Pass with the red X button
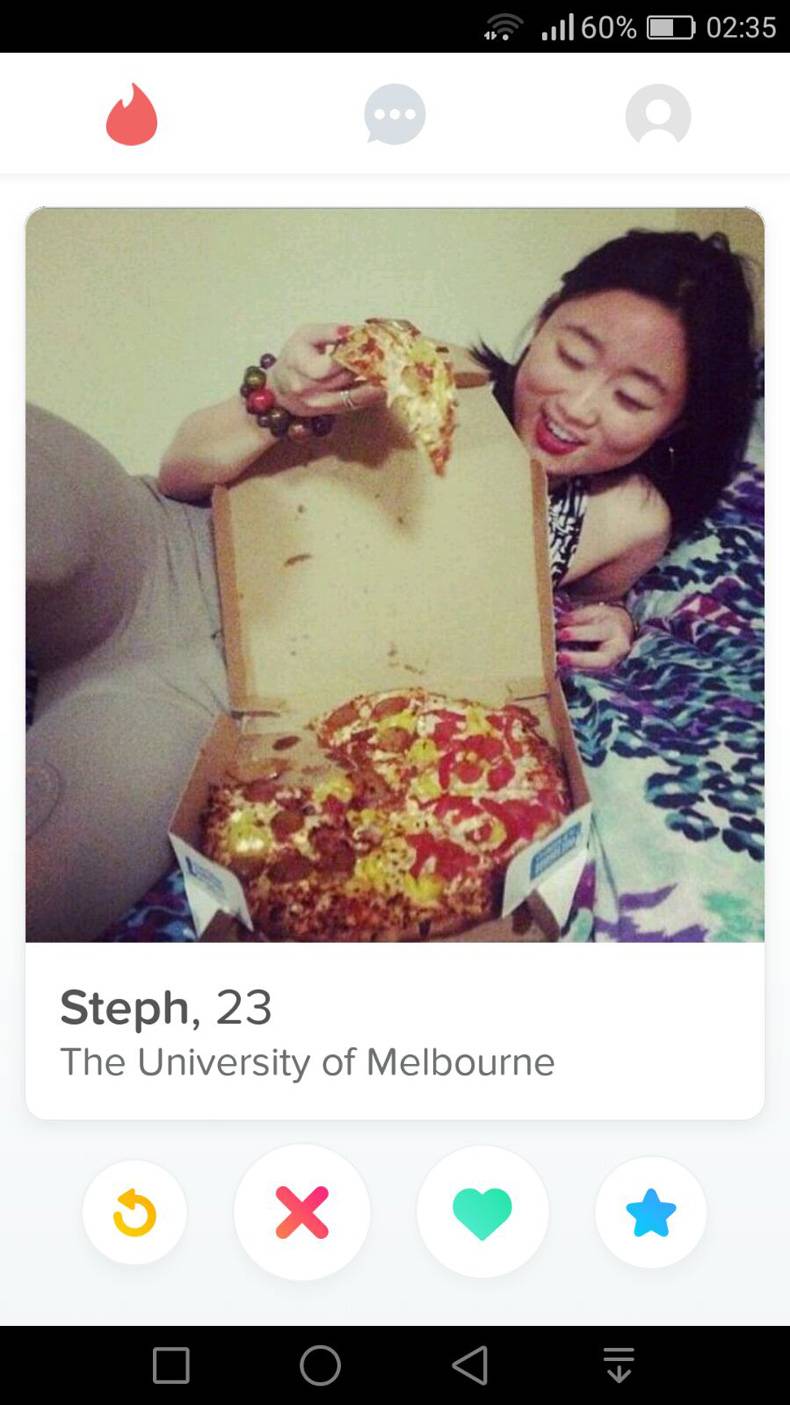Screen dimensions: 790x1405 tap(302, 1212)
